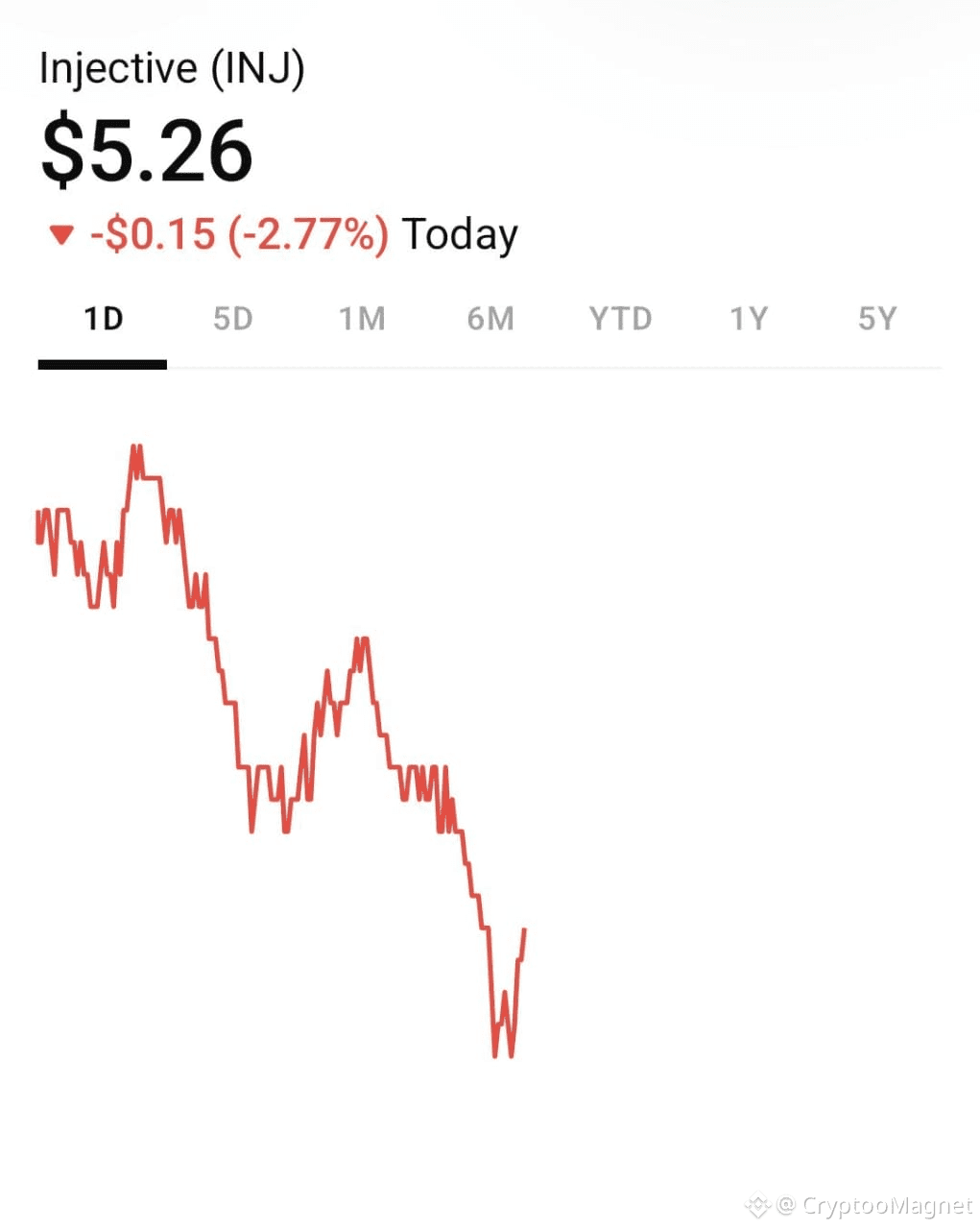The width and height of the screenshot is (980, 1229).
Task: Open the 1Y chart view
Action: [x=749, y=319]
